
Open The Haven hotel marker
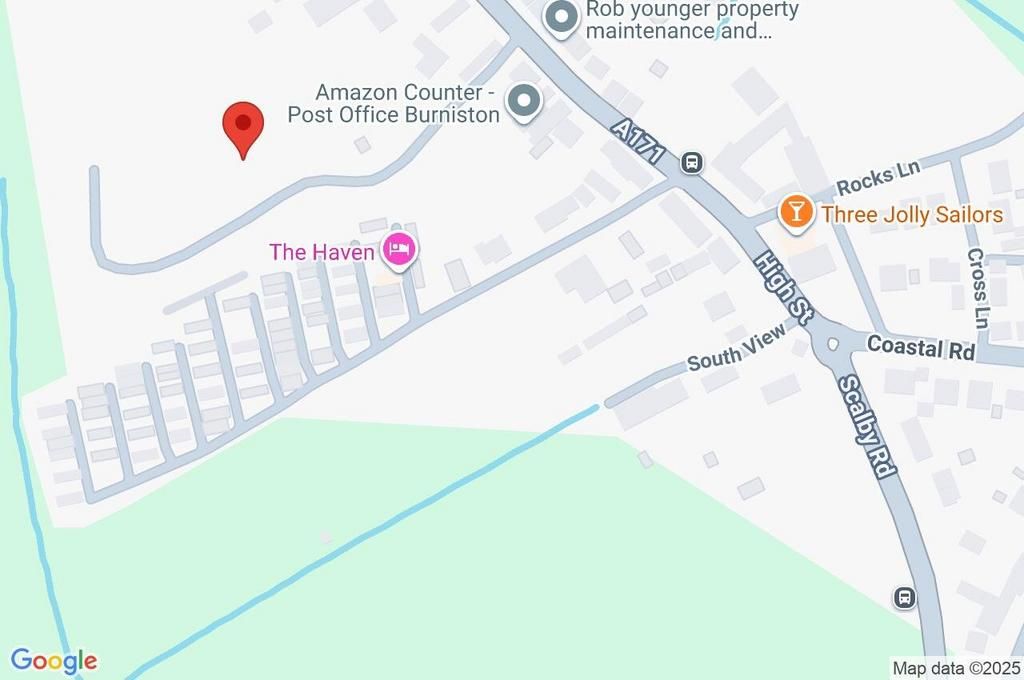(399, 250)
